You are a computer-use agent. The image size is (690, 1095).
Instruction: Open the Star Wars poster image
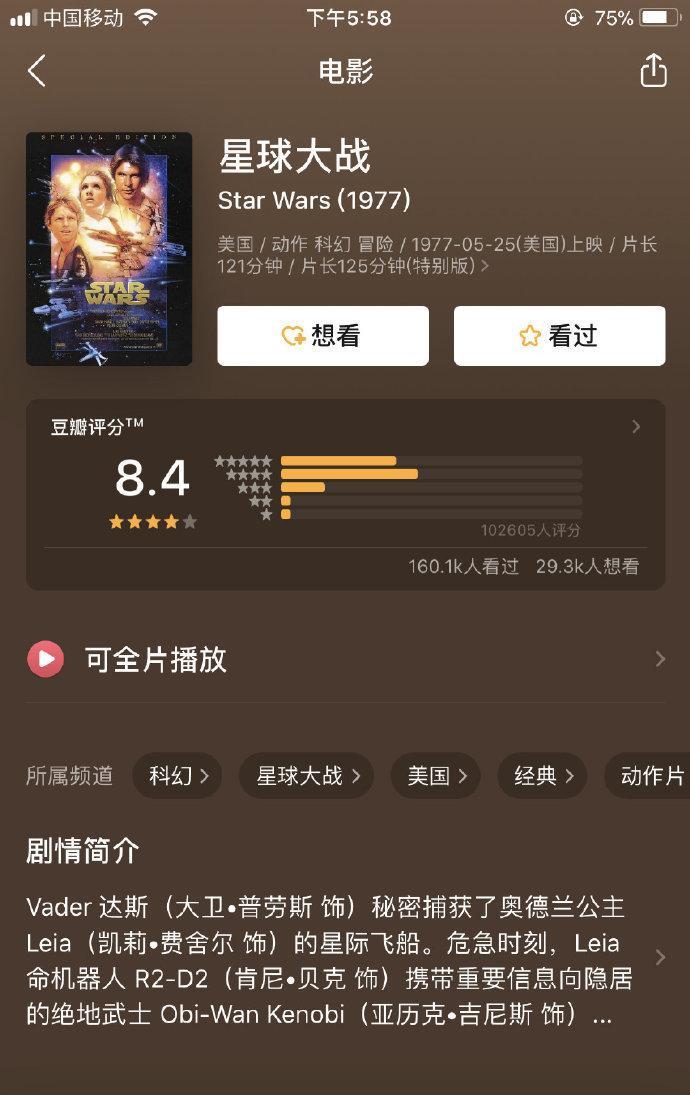point(109,249)
